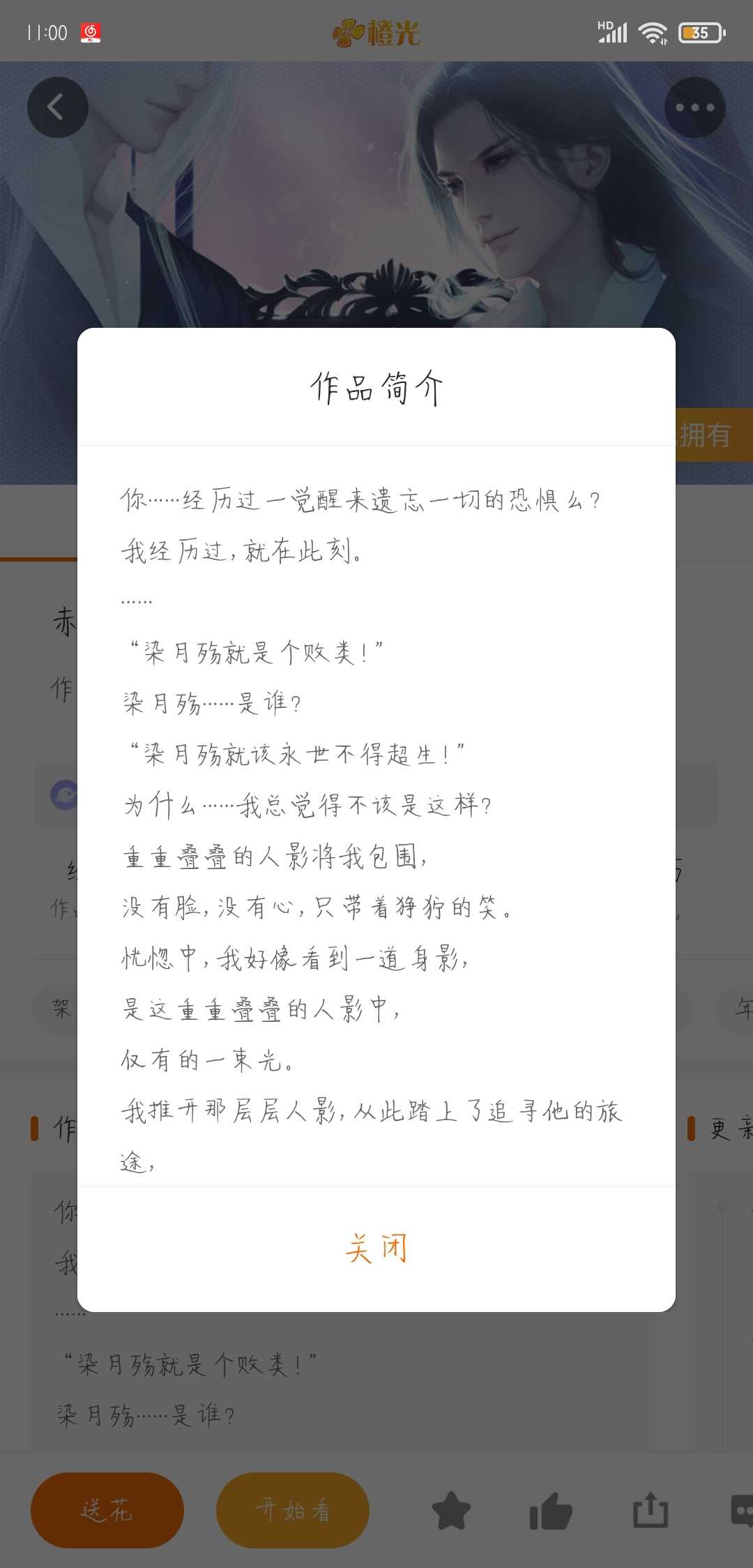Open the comments bubble icon
Screen dimensions: 753x1568
tap(742, 1511)
